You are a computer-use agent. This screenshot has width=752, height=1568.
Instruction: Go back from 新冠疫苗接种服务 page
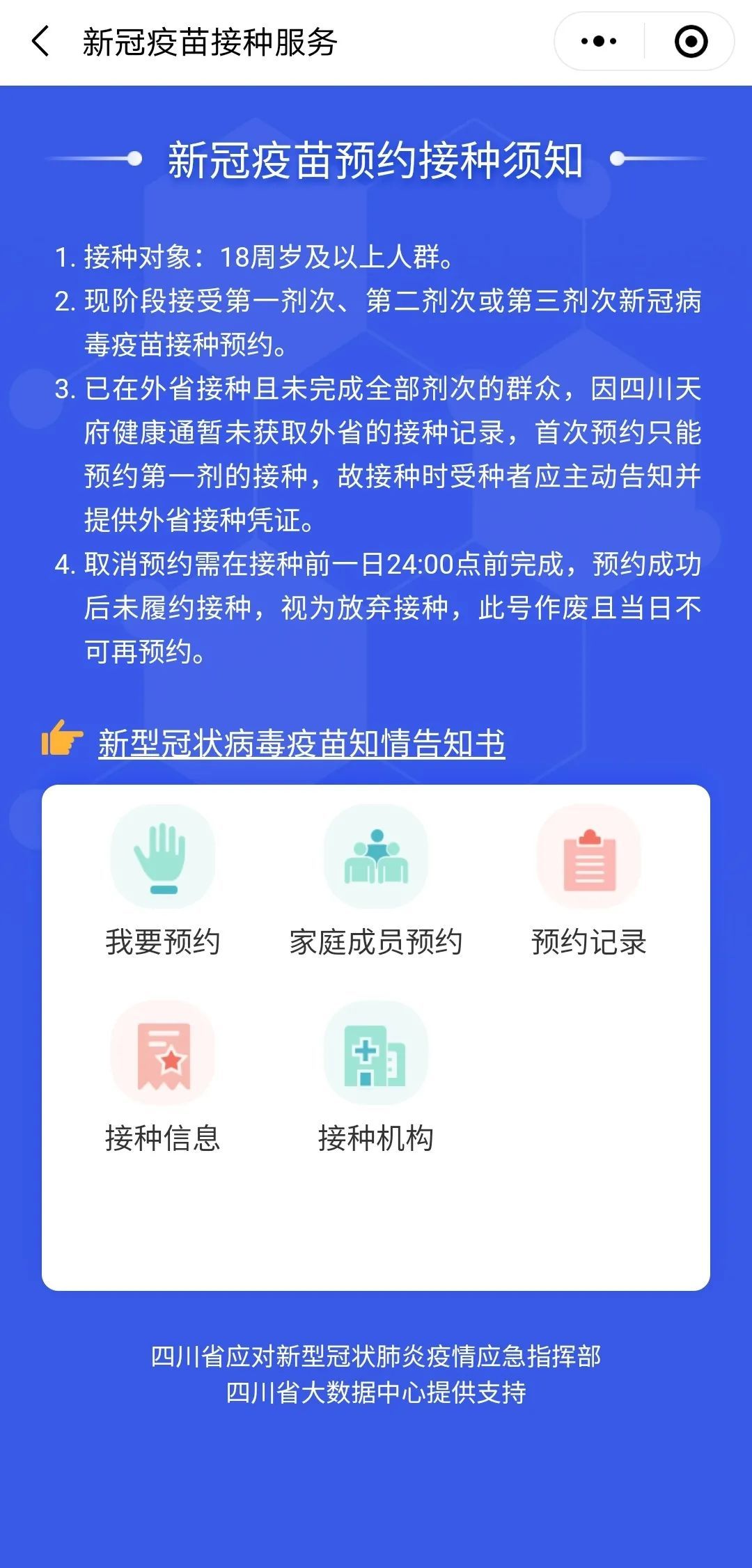(40, 42)
